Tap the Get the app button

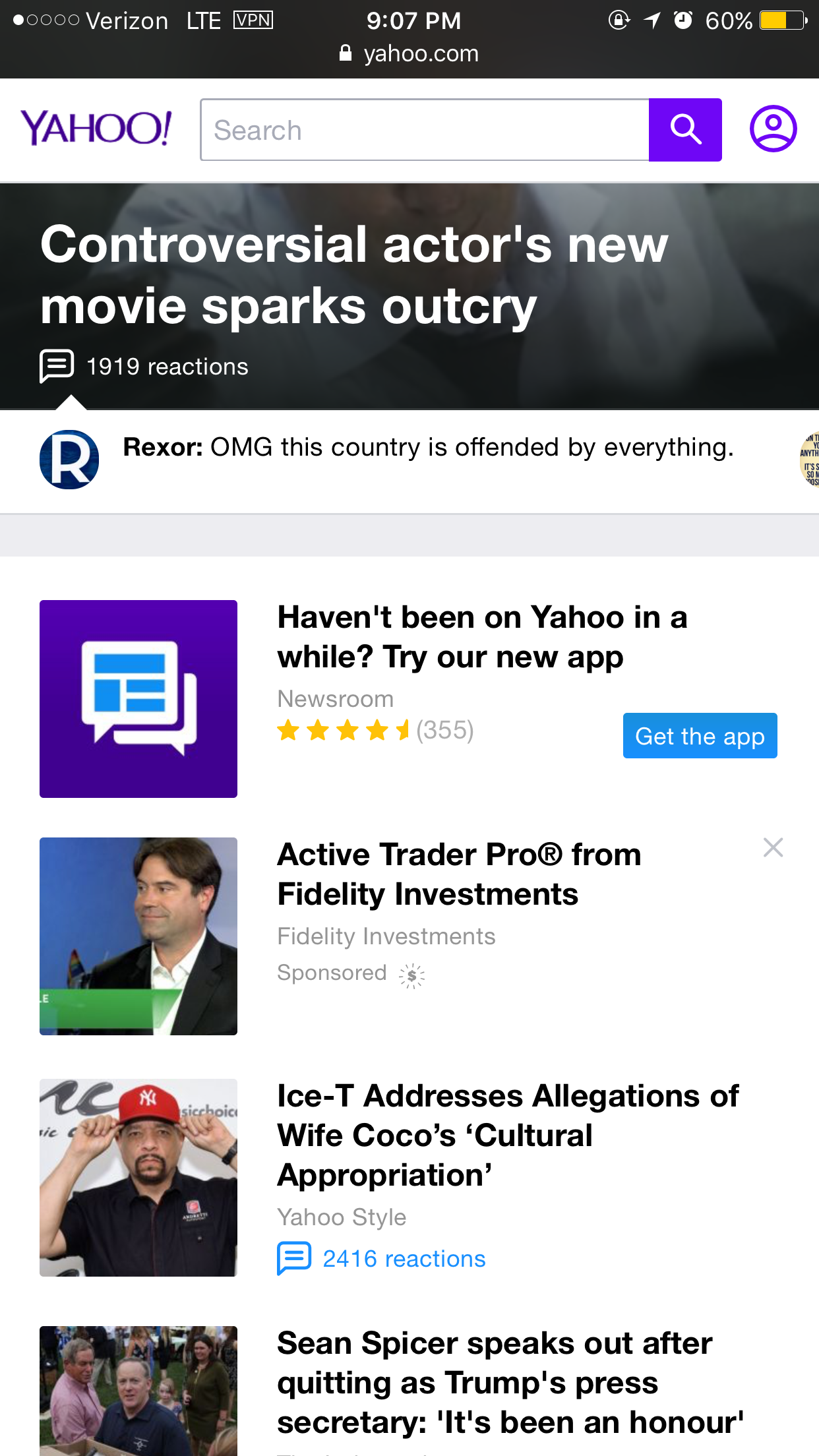click(700, 735)
